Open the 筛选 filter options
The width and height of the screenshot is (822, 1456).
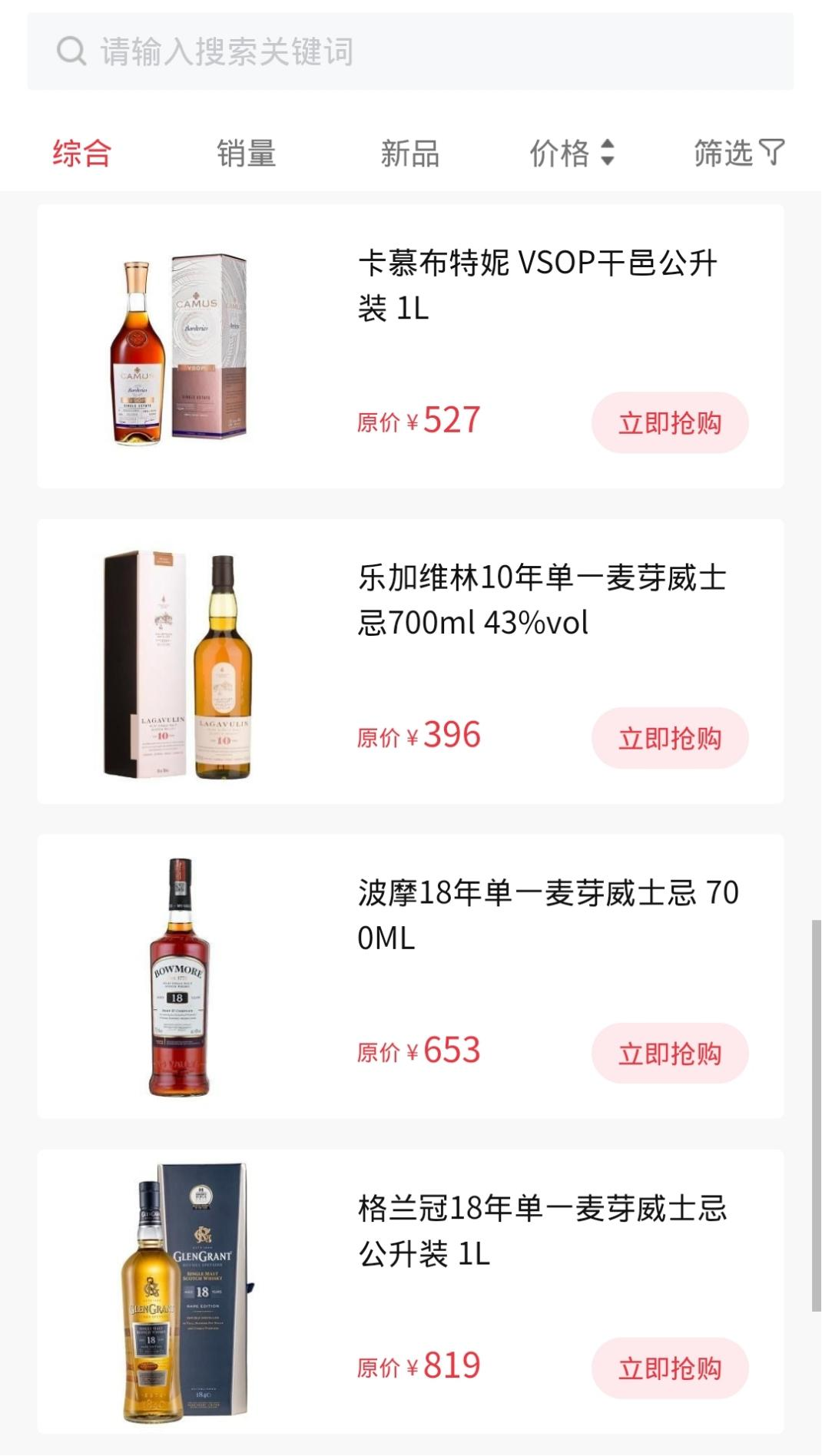pyautogui.click(x=738, y=153)
